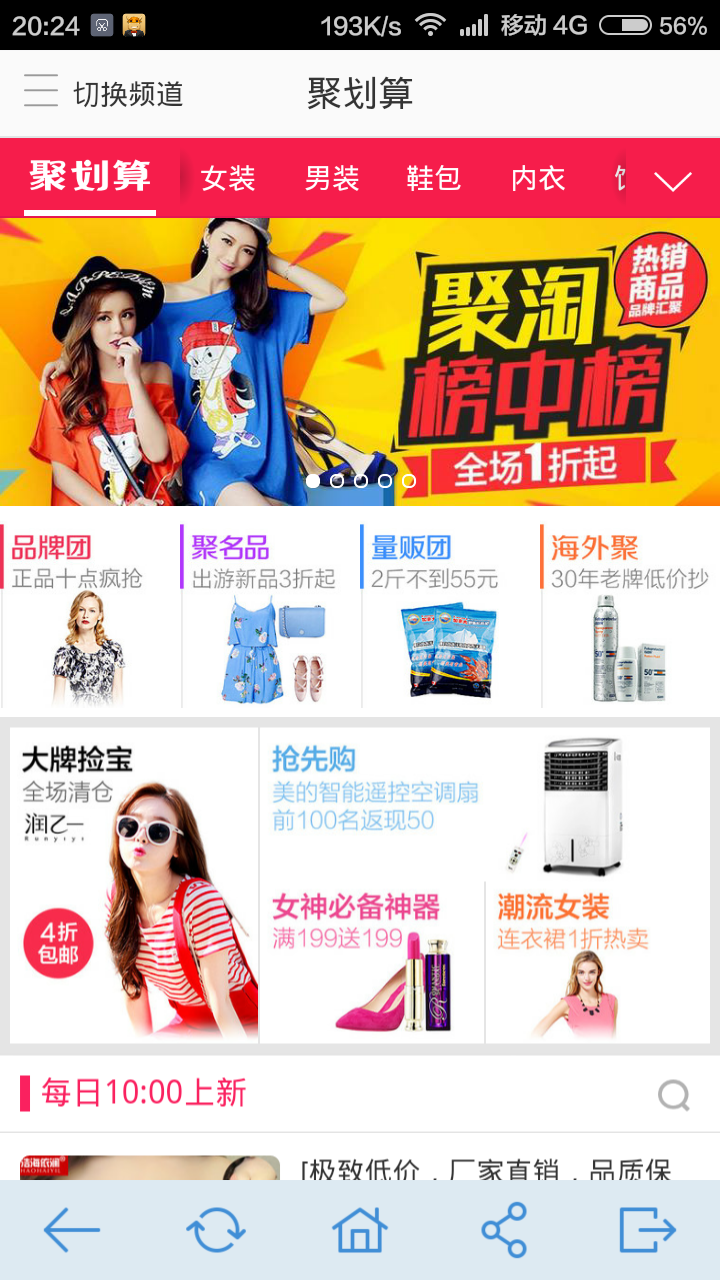This screenshot has width=720, height=1280.
Task: Switch to the 女装 tab
Action: point(228,179)
